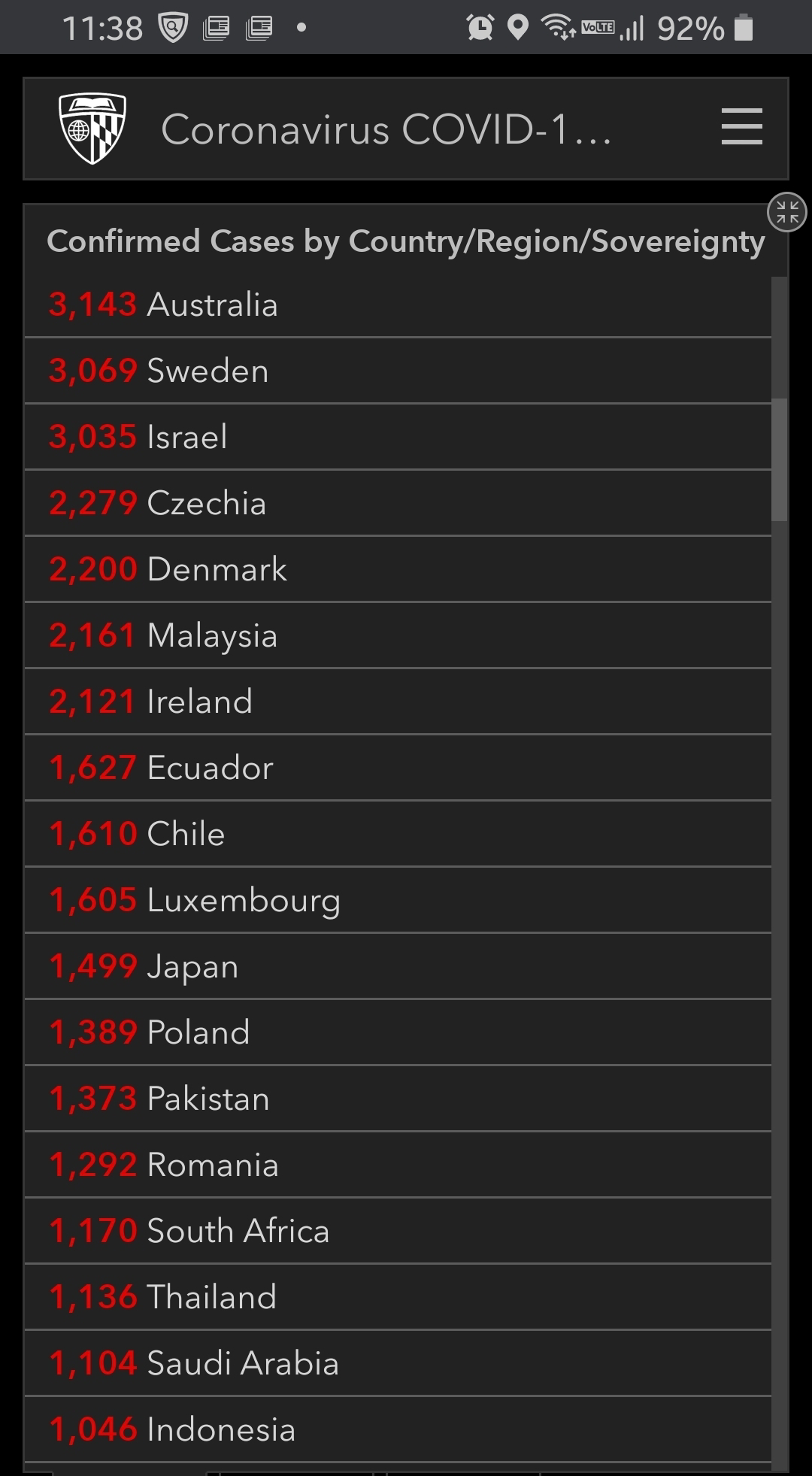Collapse the confirmed cases panel
This screenshot has width=812, height=1476.
[786, 212]
